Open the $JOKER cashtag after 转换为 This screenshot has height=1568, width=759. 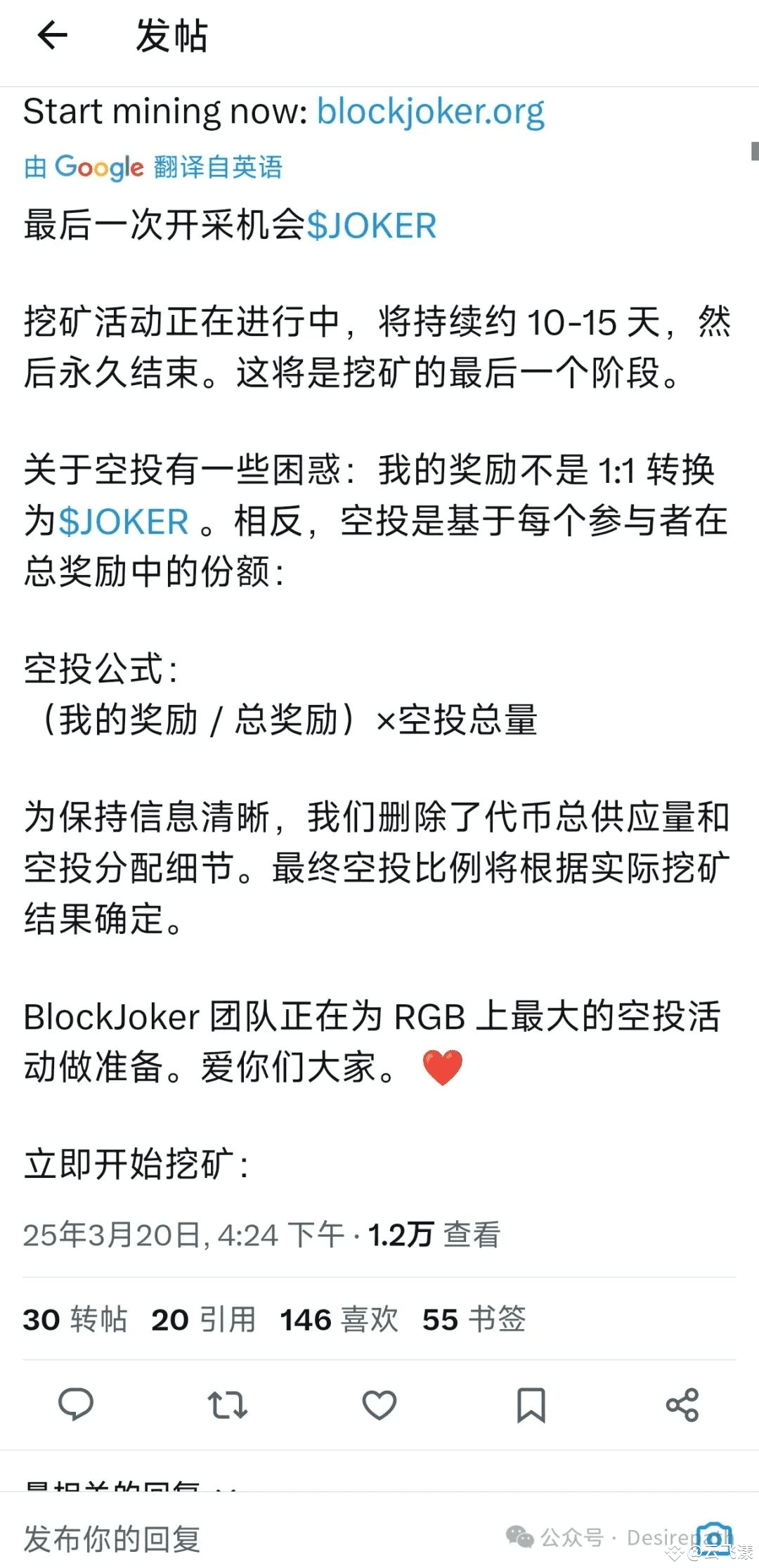[x=124, y=522]
